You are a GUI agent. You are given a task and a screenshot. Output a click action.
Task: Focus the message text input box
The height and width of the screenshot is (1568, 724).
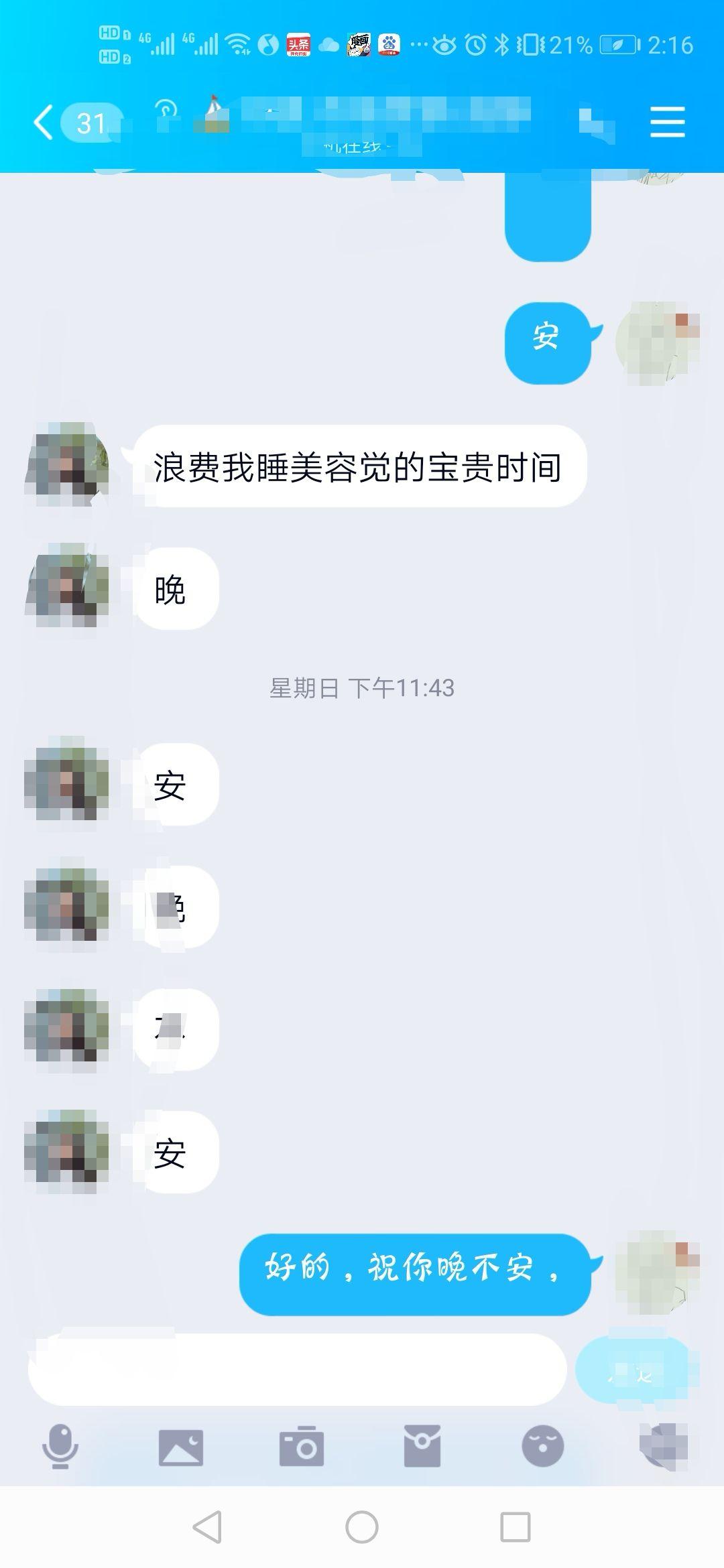[297, 1370]
